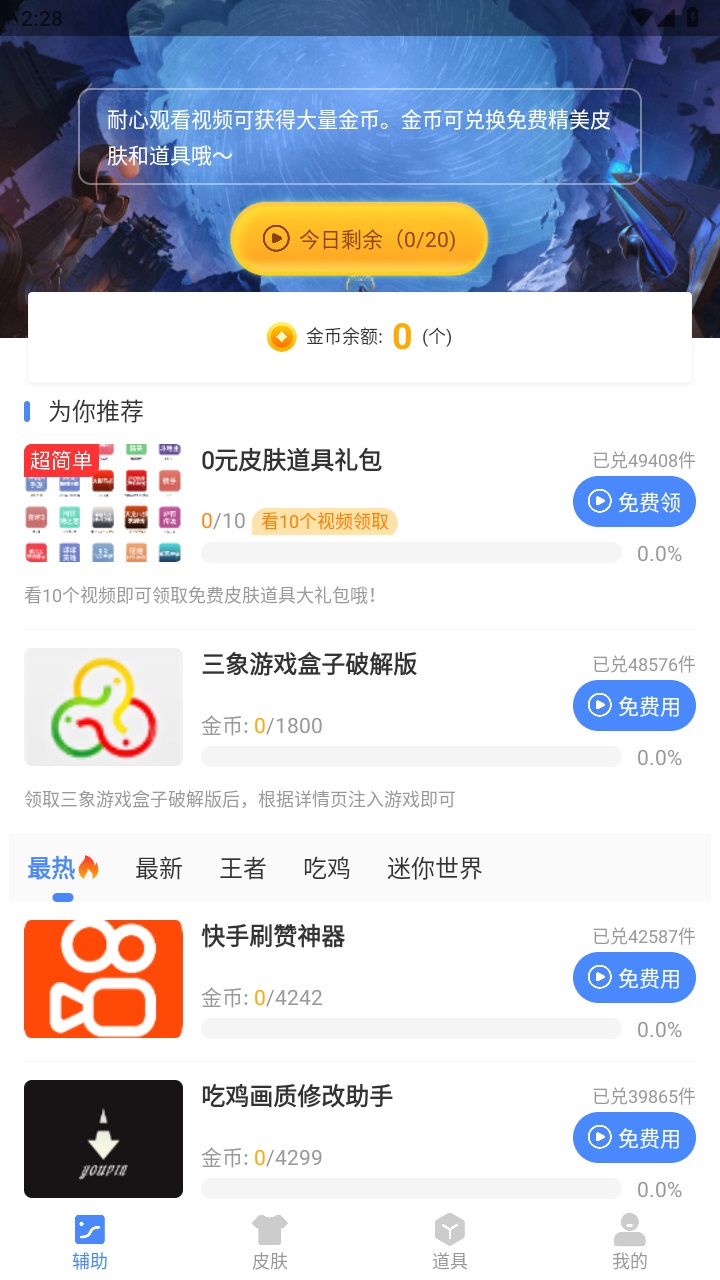
Task: Tap the 快手刷赞神器 Kuaishou camera icon
Action: 103,978
